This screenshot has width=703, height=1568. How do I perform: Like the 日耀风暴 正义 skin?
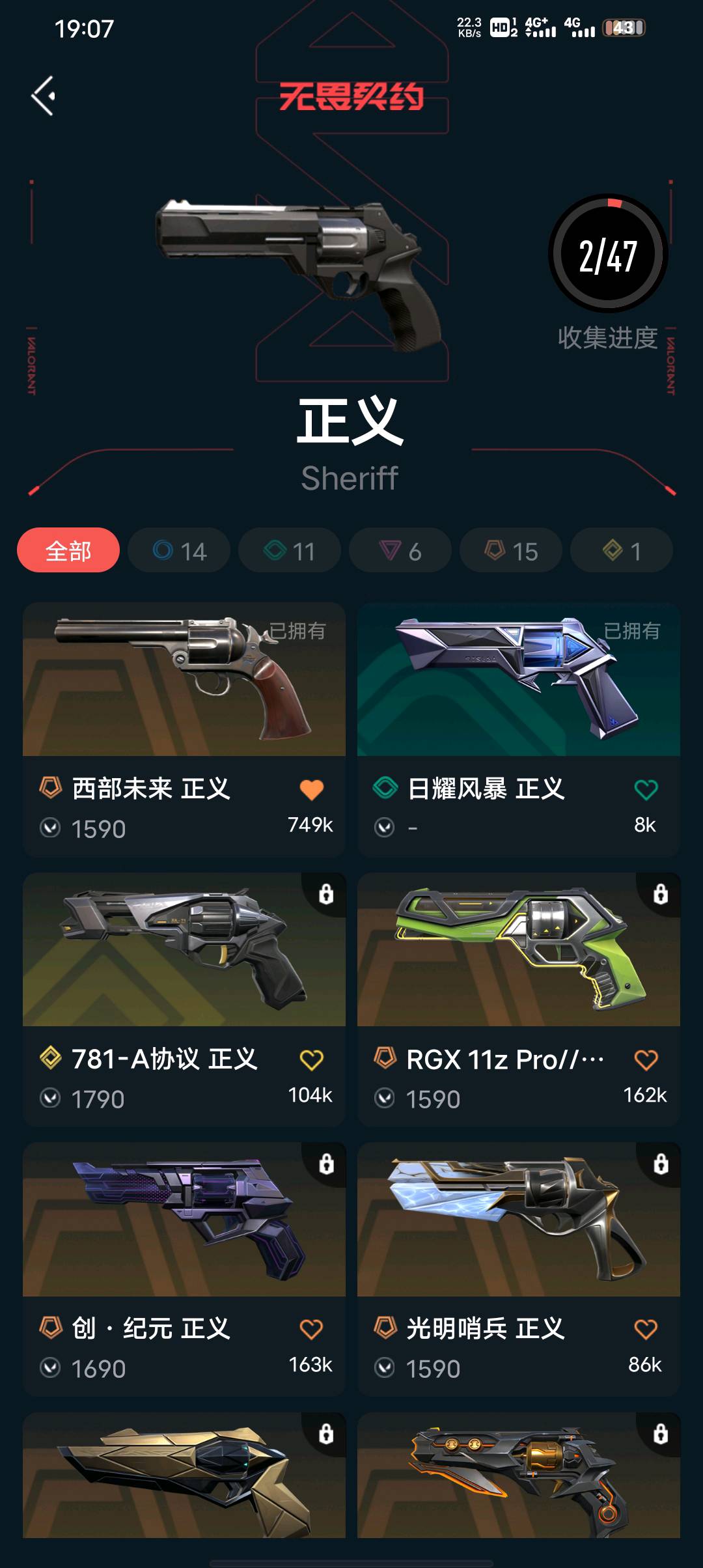tap(646, 790)
